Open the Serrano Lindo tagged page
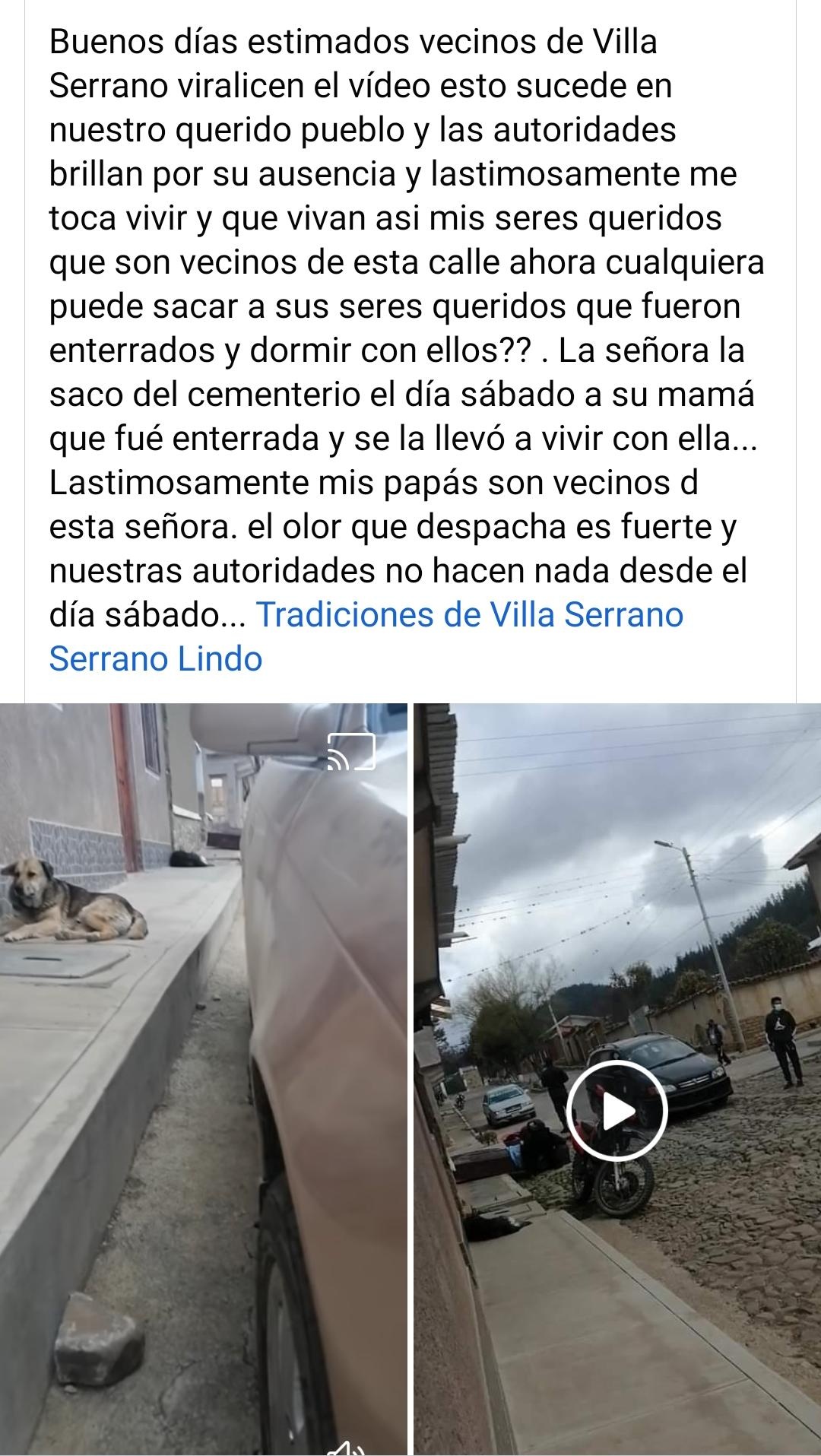The image size is (821, 1456). (156, 658)
